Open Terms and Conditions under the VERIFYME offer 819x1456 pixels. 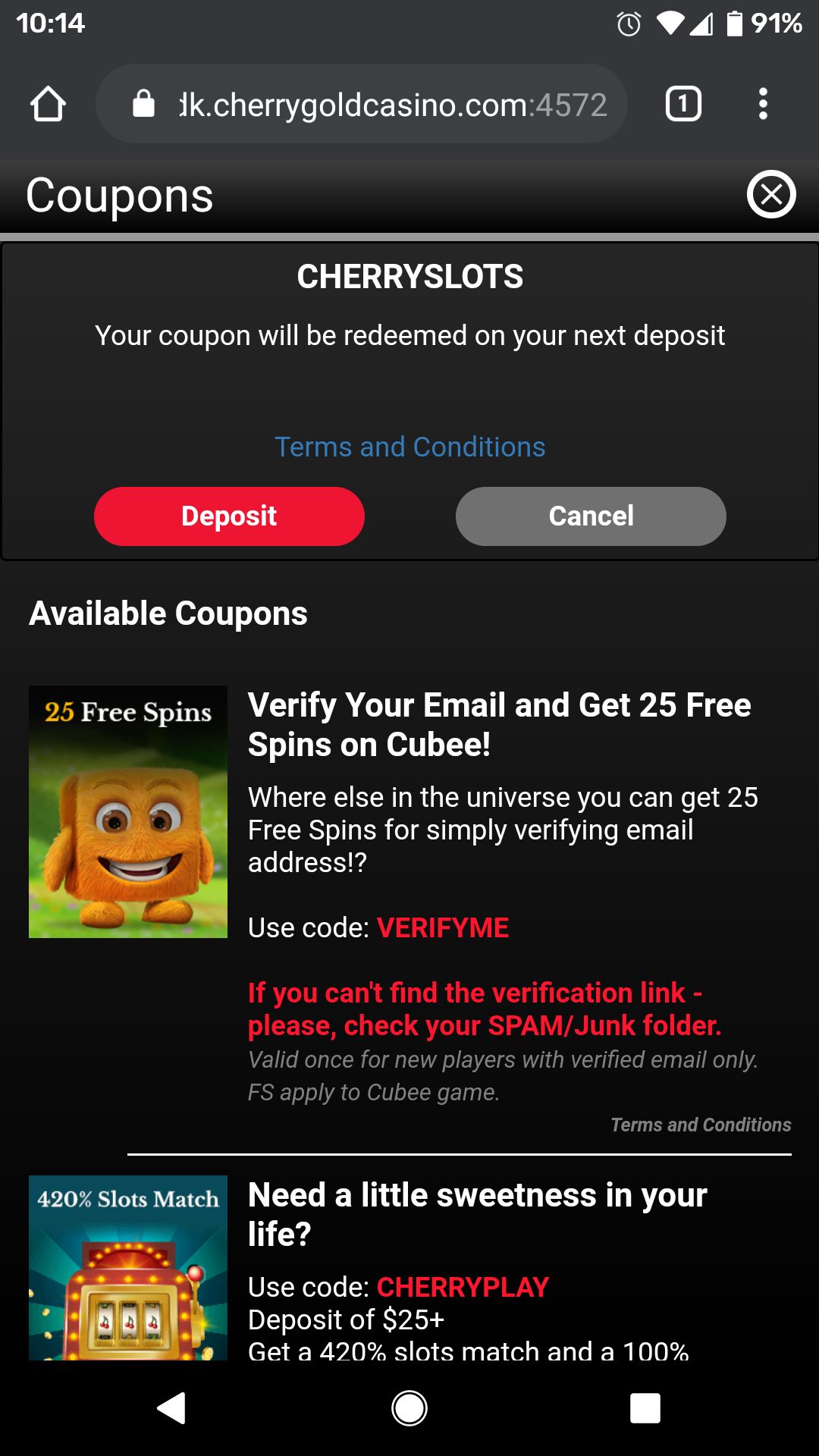click(701, 1125)
